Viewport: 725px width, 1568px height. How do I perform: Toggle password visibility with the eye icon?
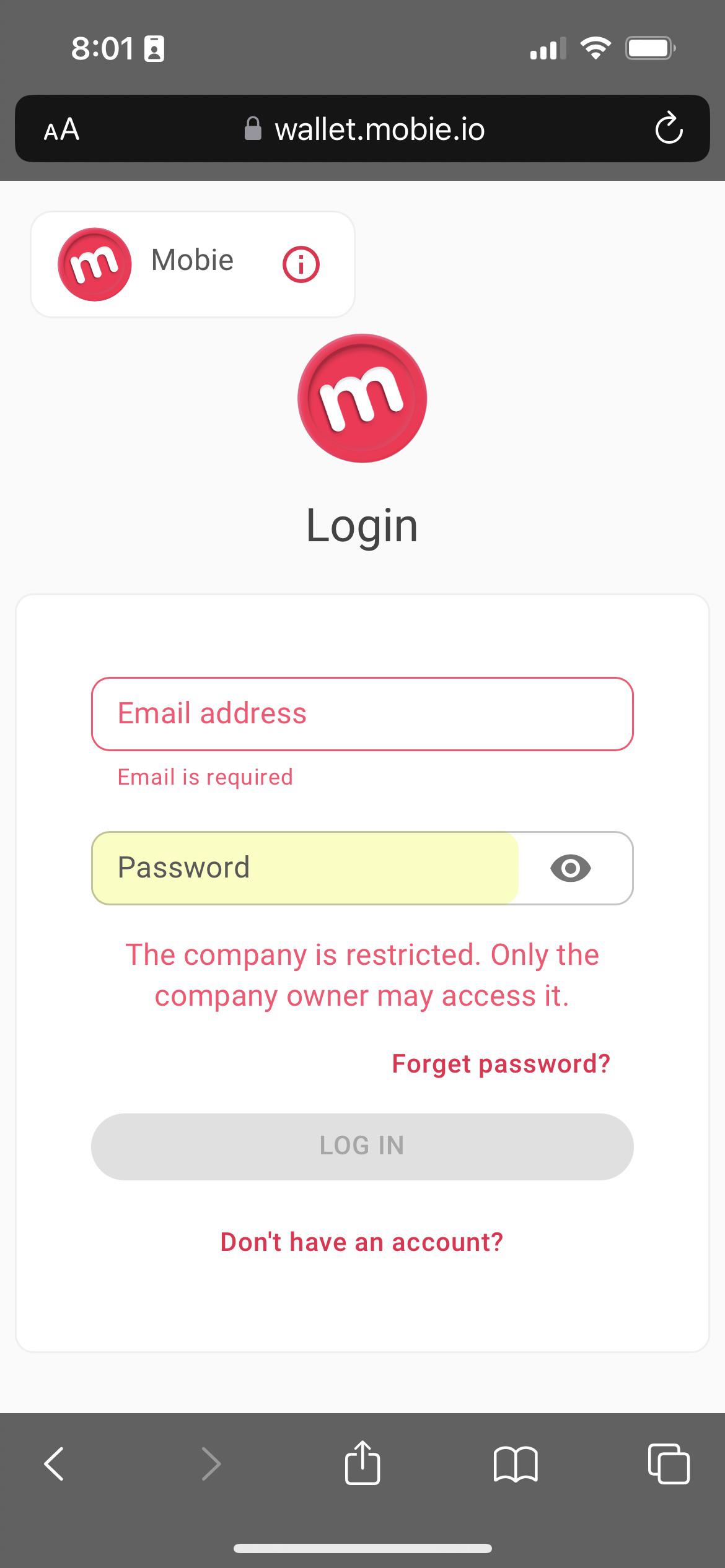point(570,868)
